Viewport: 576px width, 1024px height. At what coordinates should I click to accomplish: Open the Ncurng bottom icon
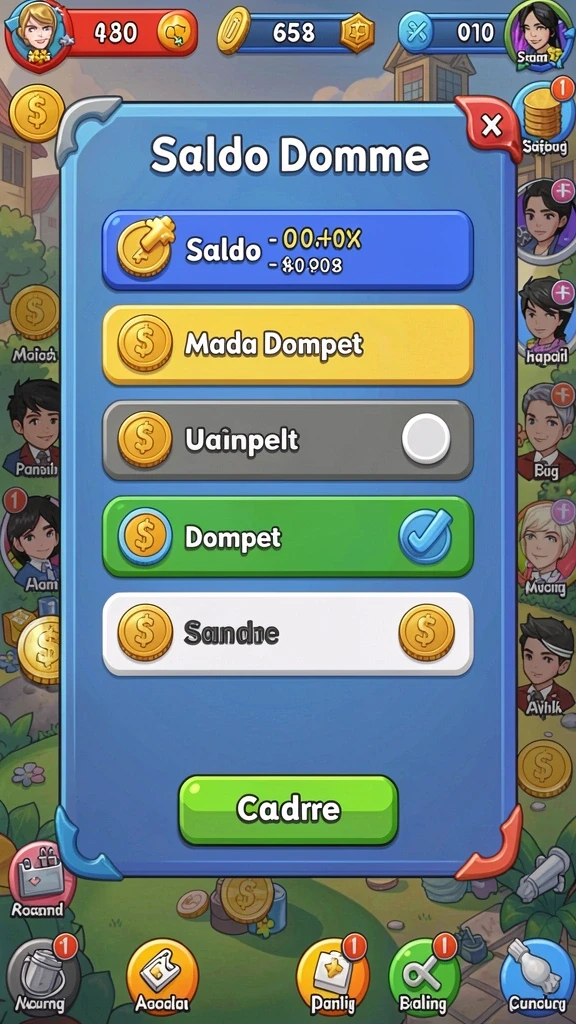(x=42, y=975)
